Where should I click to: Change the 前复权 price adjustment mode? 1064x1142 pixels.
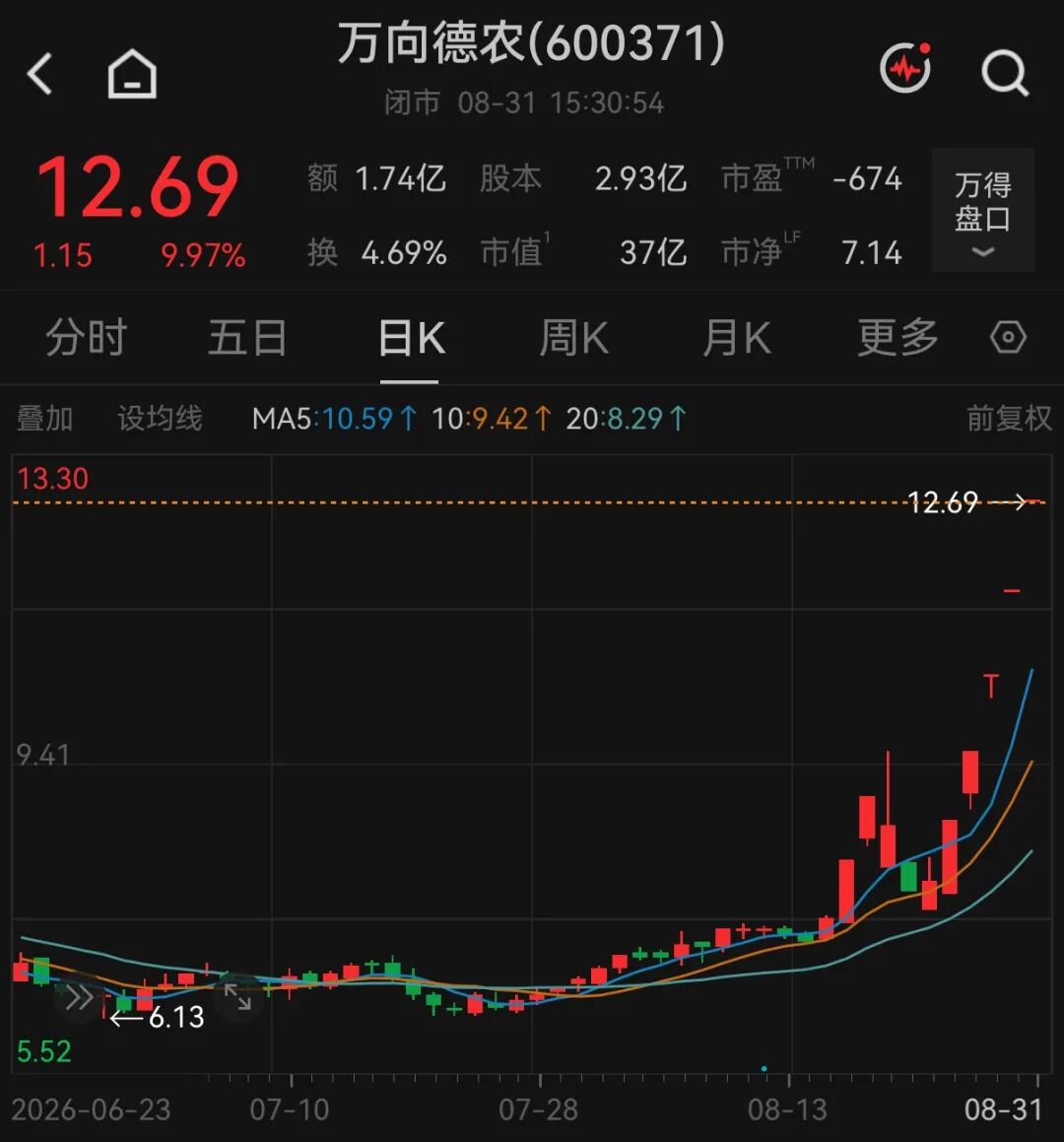[x=1009, y=419]
